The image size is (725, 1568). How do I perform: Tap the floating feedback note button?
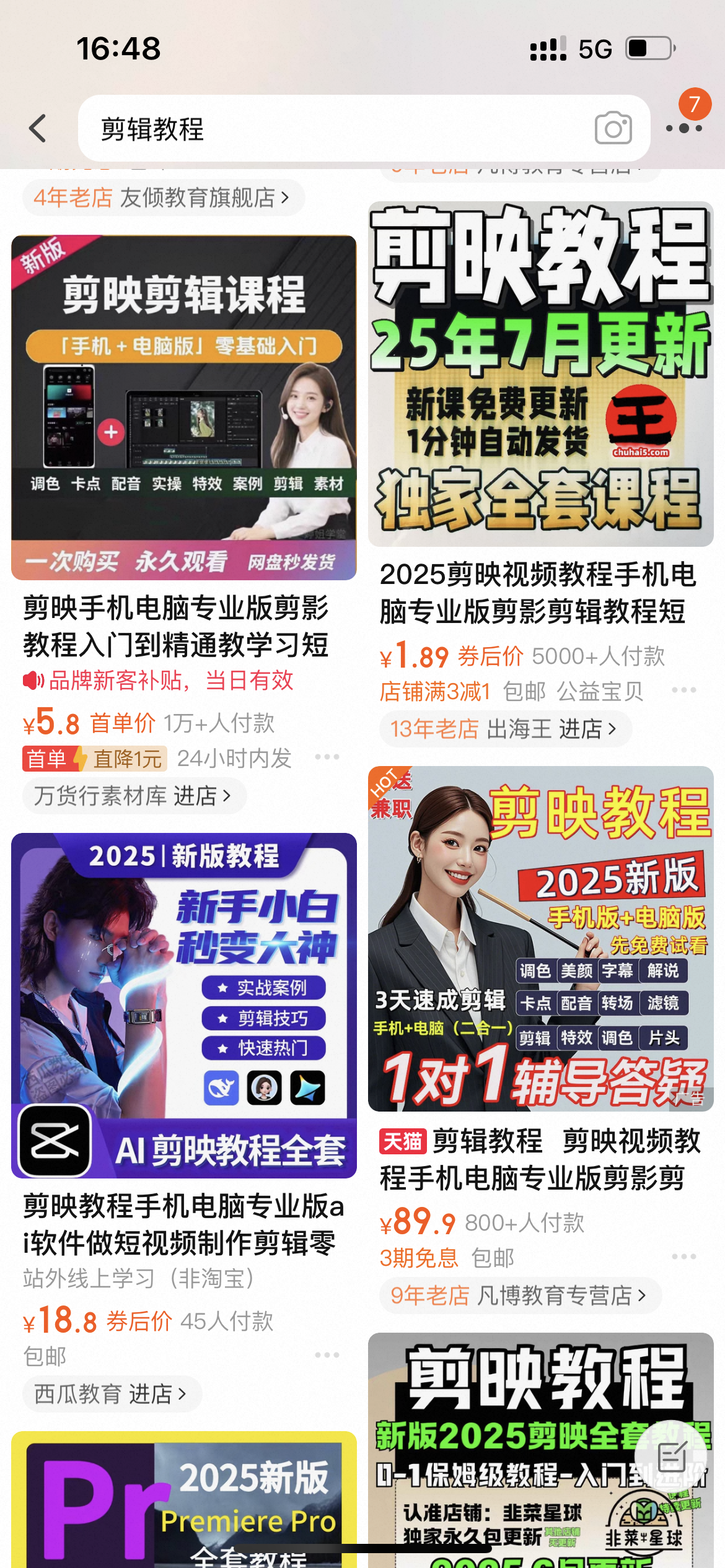(x=672, y=1457)
